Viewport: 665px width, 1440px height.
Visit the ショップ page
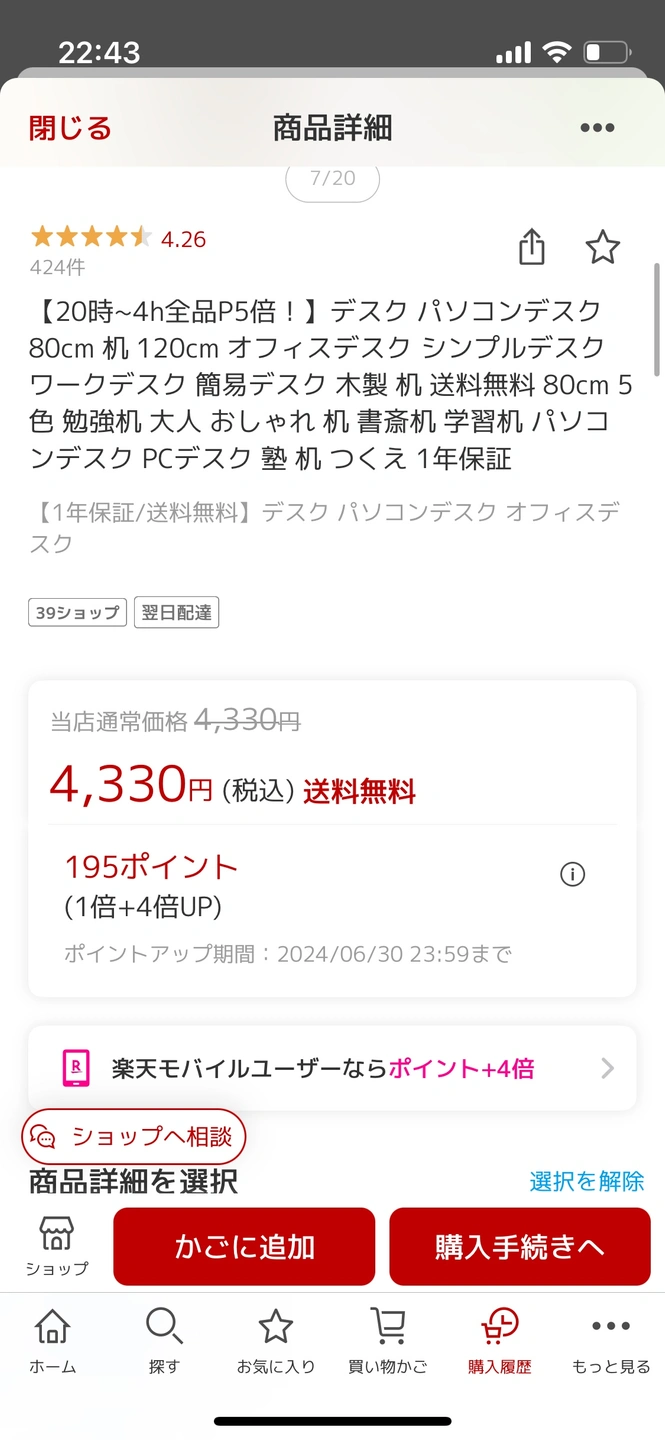pos(57,1246)
